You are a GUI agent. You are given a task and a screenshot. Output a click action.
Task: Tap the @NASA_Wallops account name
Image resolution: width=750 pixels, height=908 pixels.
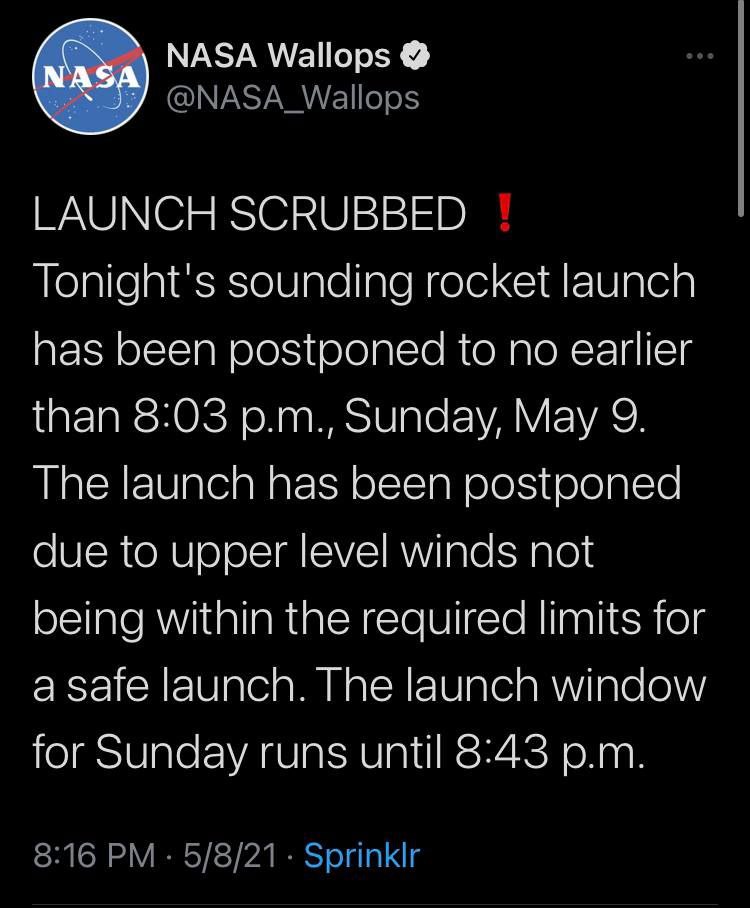pos(293,98)
